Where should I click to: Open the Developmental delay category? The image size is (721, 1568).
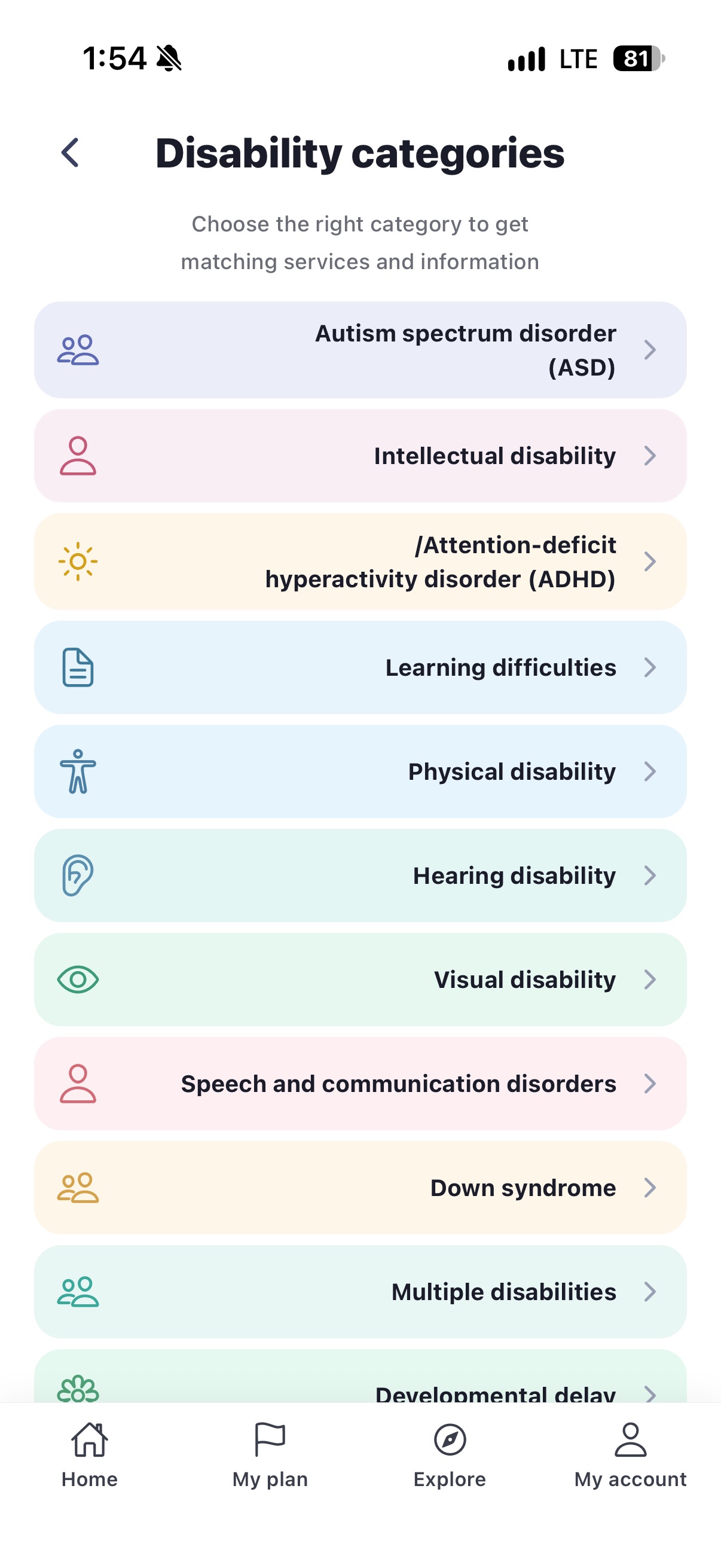coord(360,1377)
